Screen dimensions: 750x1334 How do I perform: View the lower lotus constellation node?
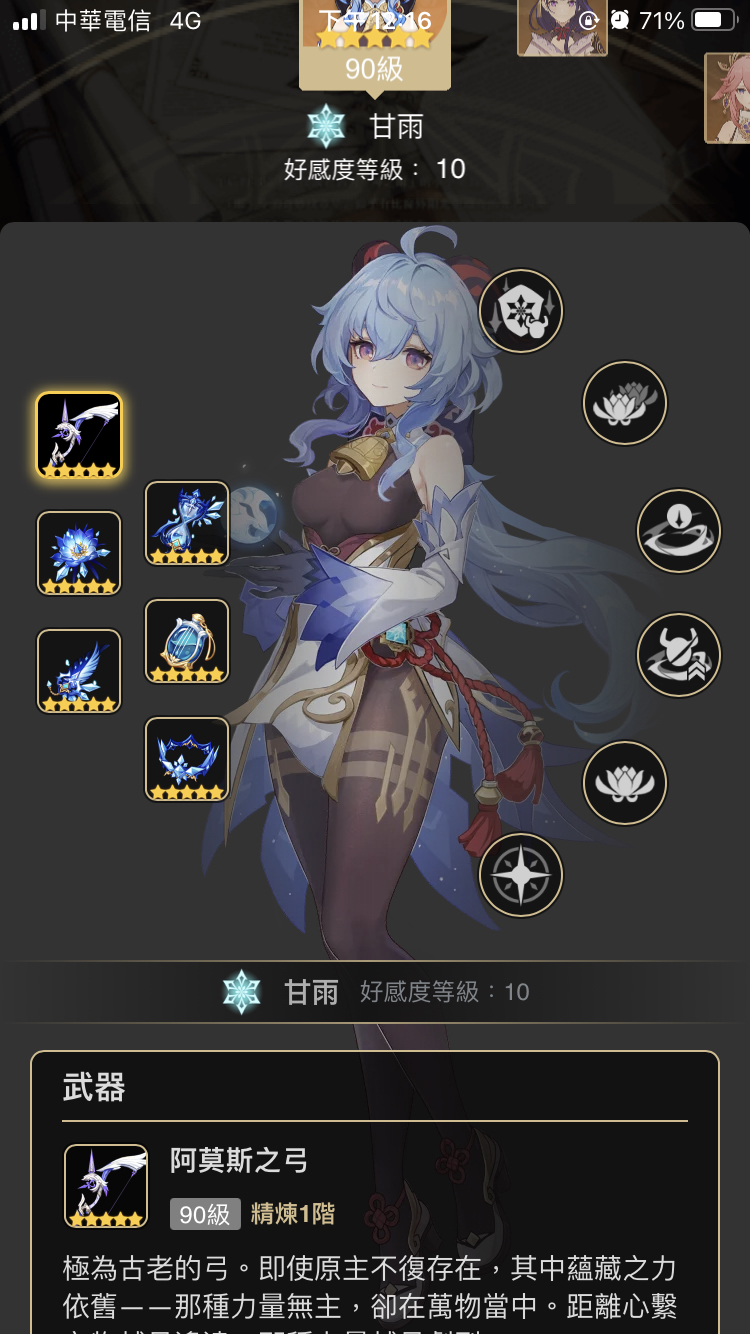tap(625, 783)
